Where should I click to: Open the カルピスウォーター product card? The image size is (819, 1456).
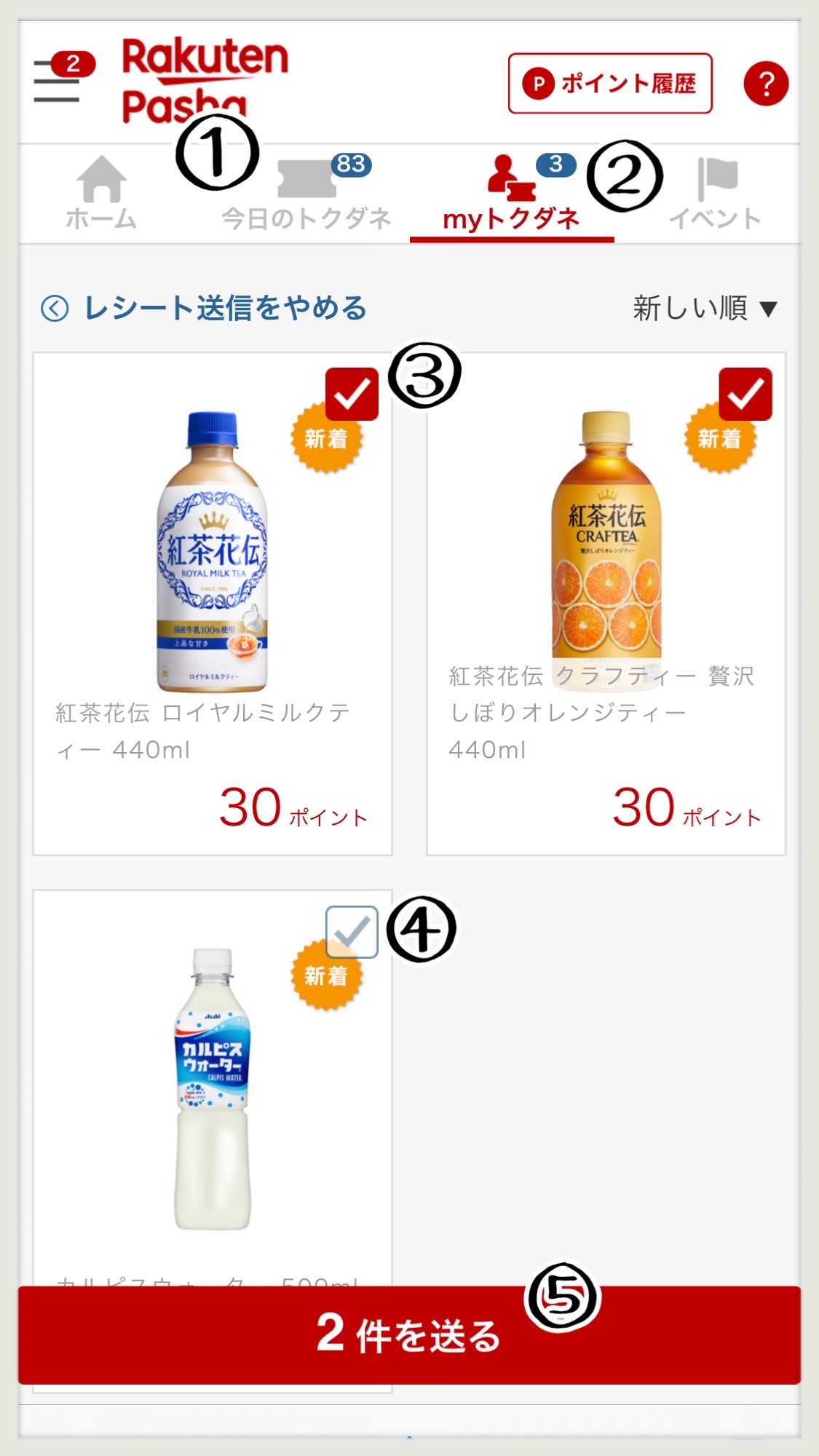click(212, 1092)
